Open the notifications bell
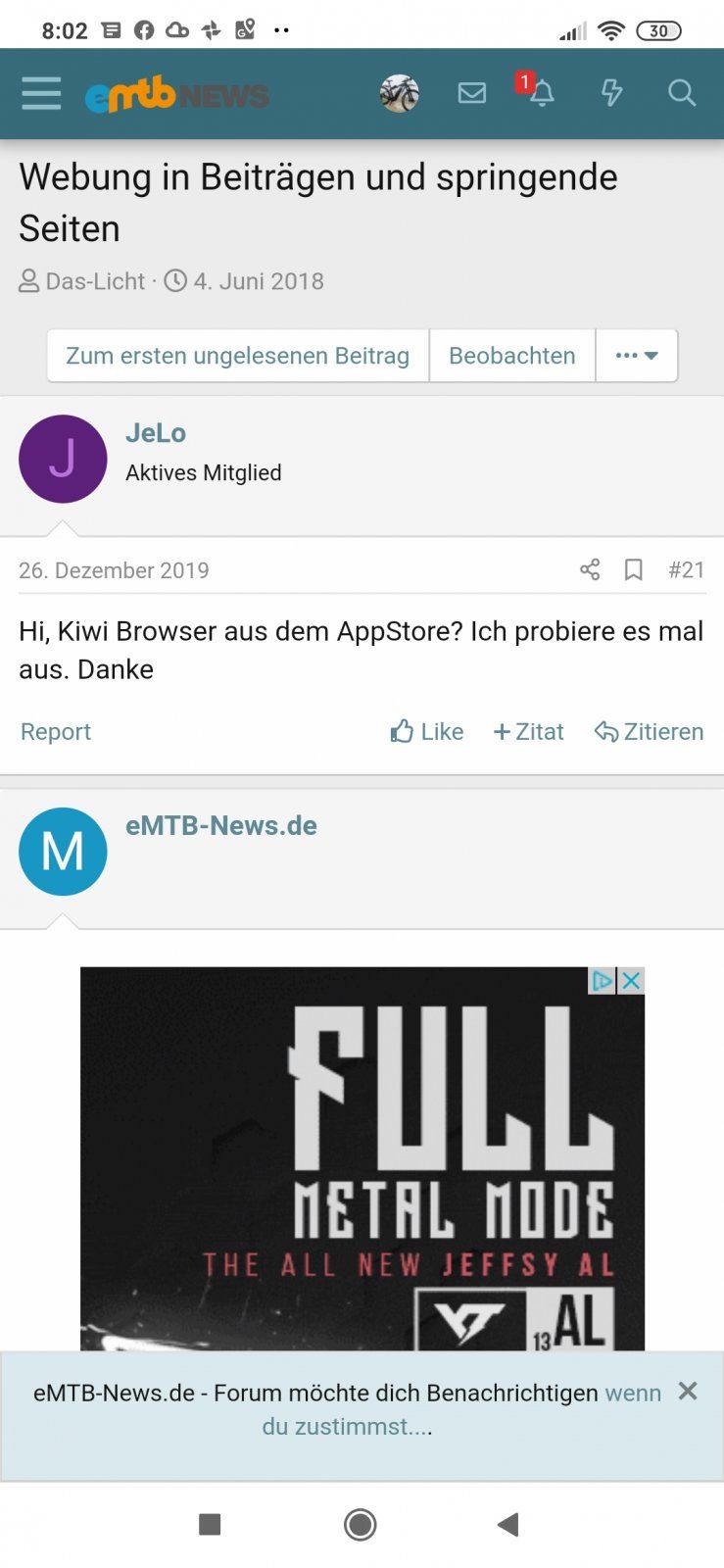Image resolution: width=724 pixels, height=1568 pixels. [541, 93]
